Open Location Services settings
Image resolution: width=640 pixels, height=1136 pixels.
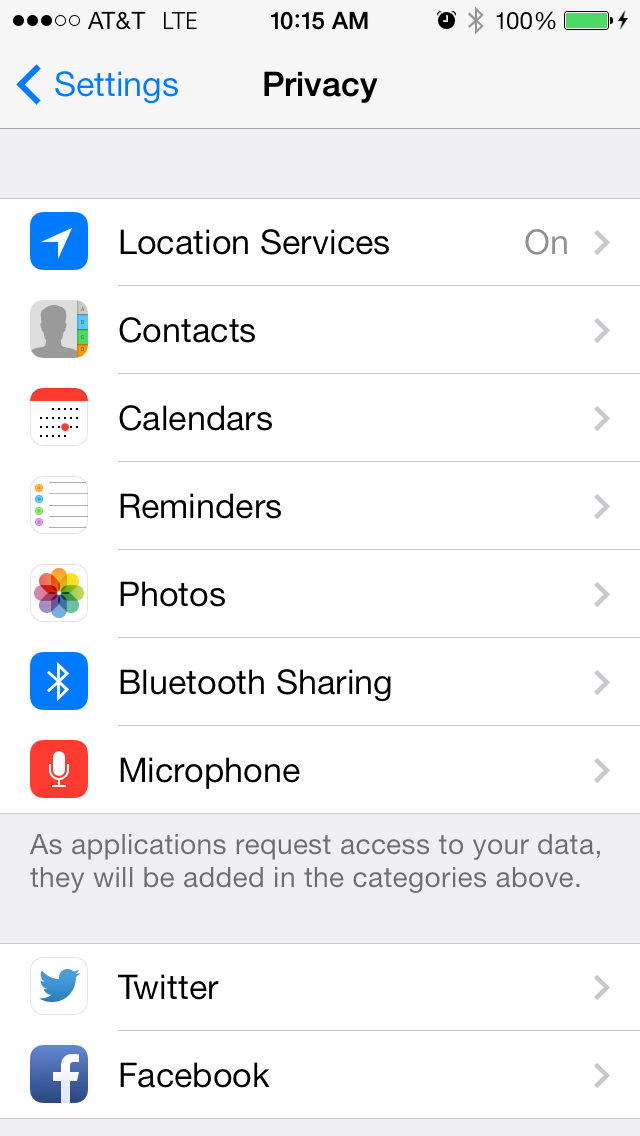pyautogui.click(x=320, y=242)
